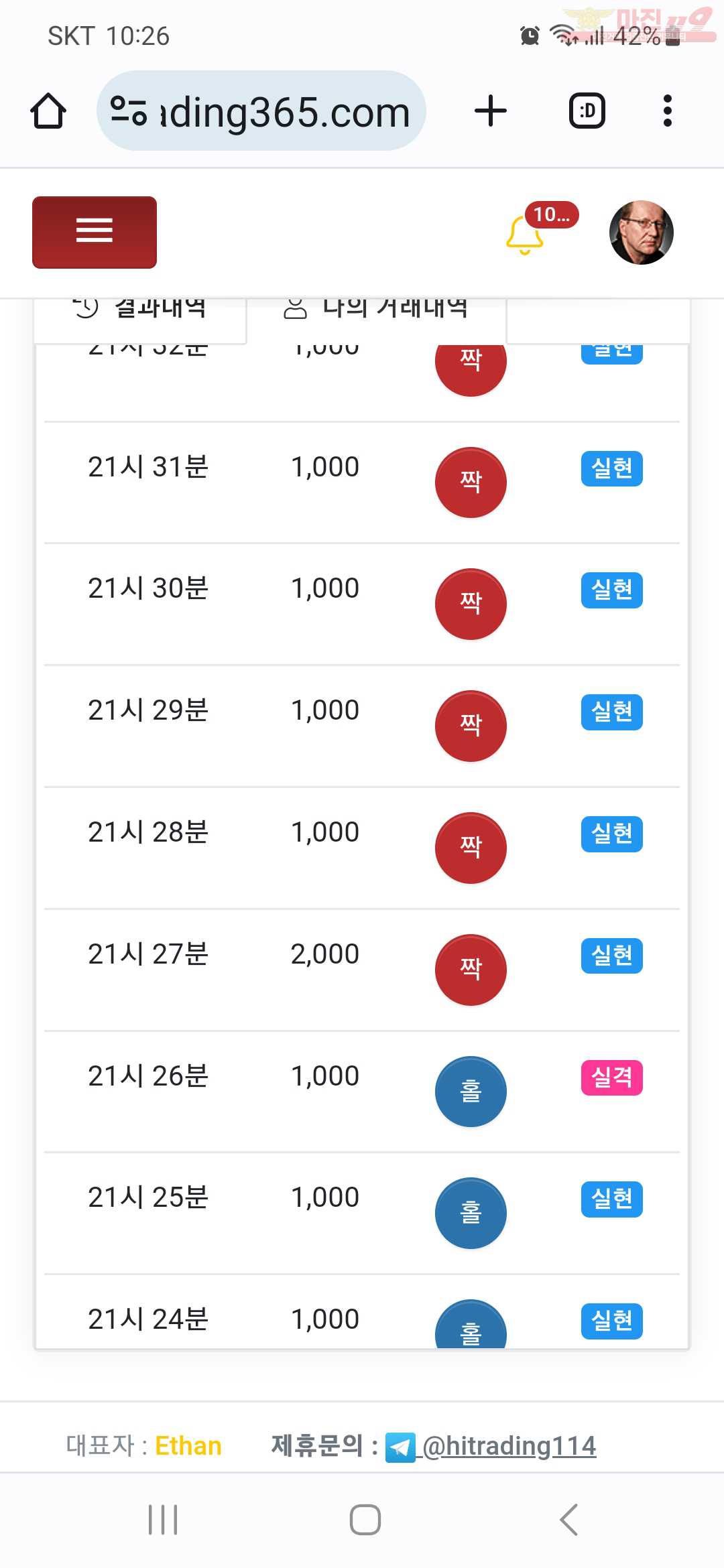Screen dimensions: 724x1568
Task: Open the browser overflow menu
Action: coord(667,111)
